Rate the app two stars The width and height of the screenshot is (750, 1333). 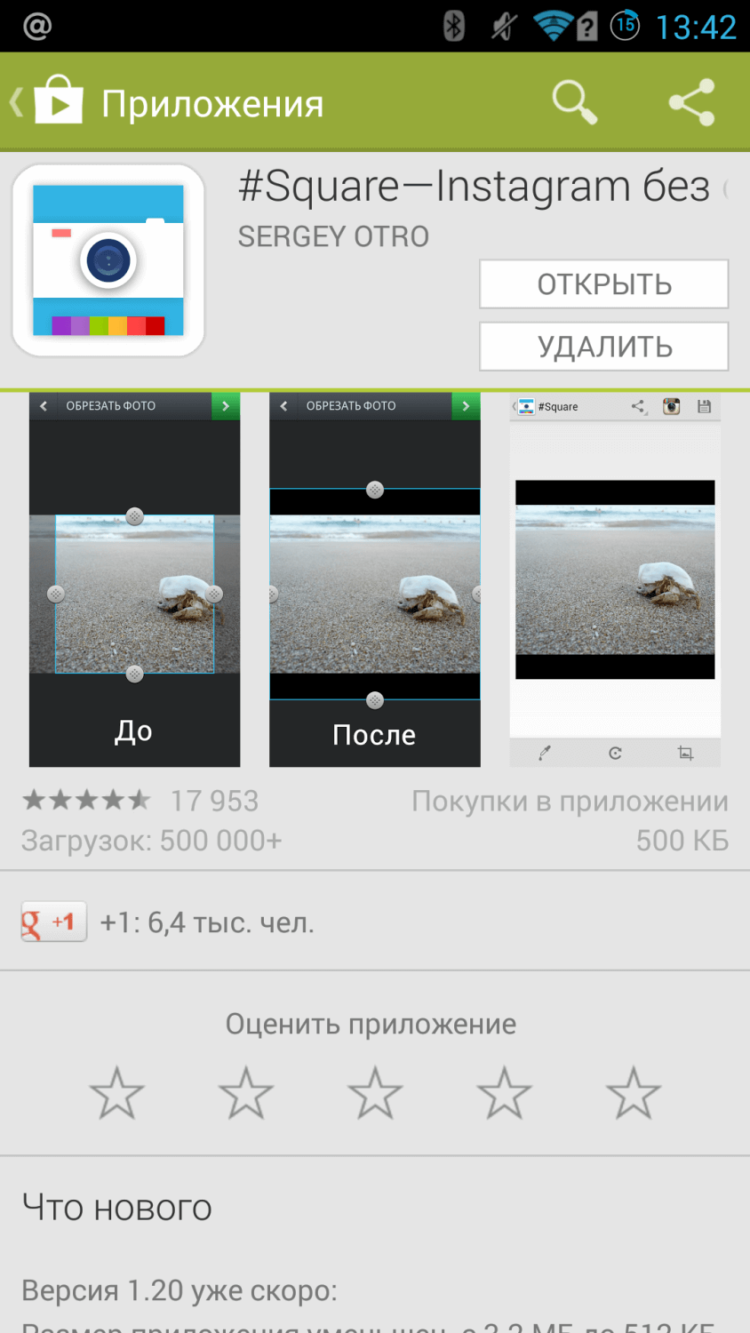(x=246, y=1092)
